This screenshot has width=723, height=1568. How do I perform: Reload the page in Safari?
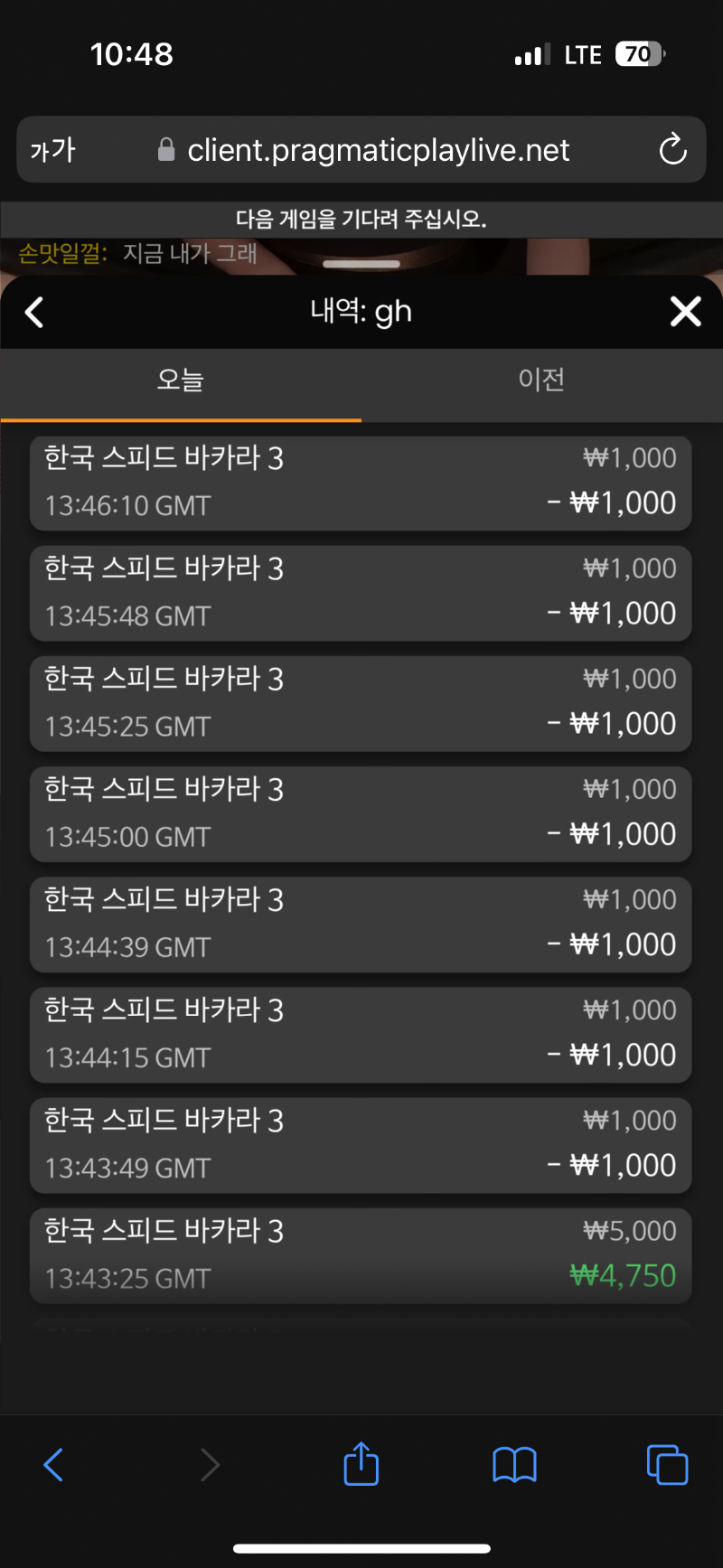pyautogui.click(x=673, y=149)
